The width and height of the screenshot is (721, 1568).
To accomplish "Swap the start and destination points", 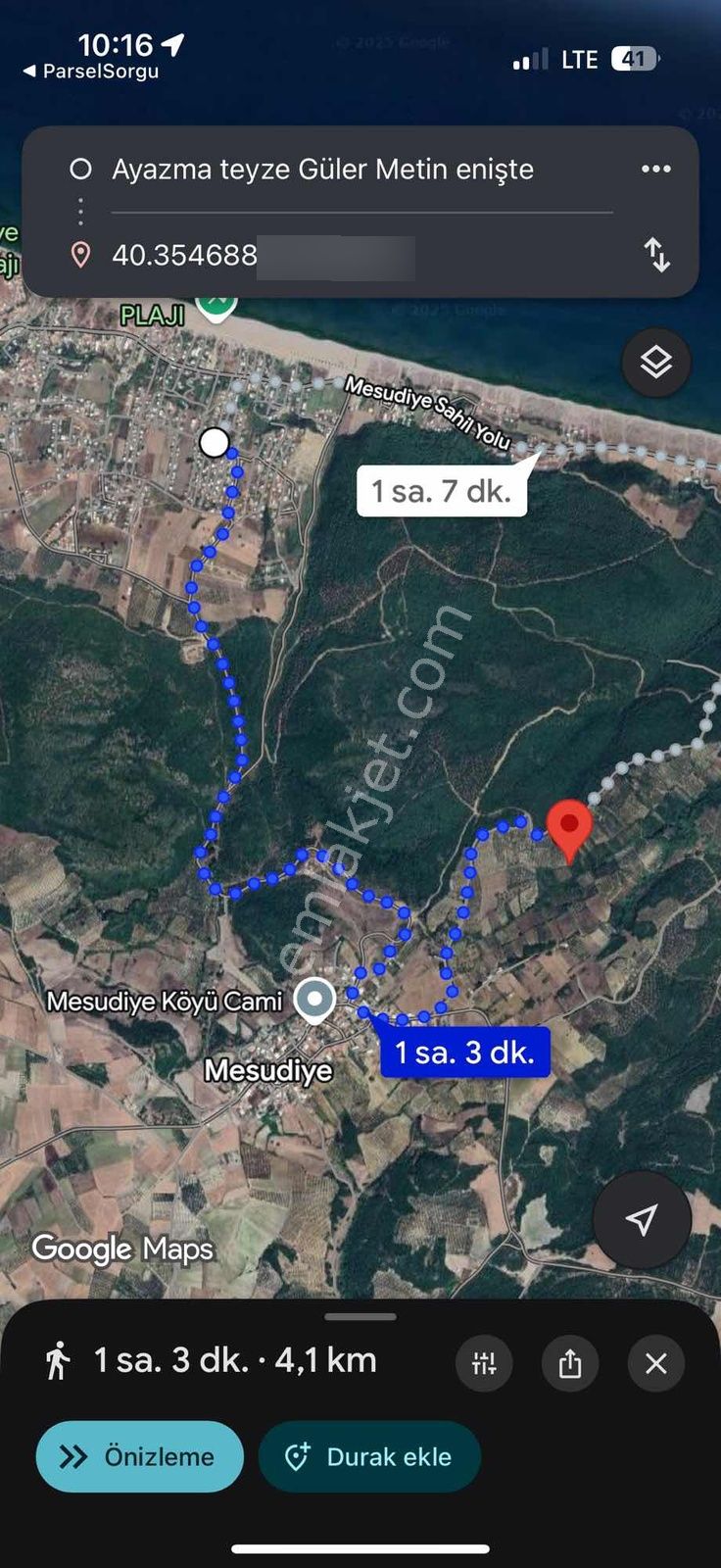I will [x=656, y=255].
